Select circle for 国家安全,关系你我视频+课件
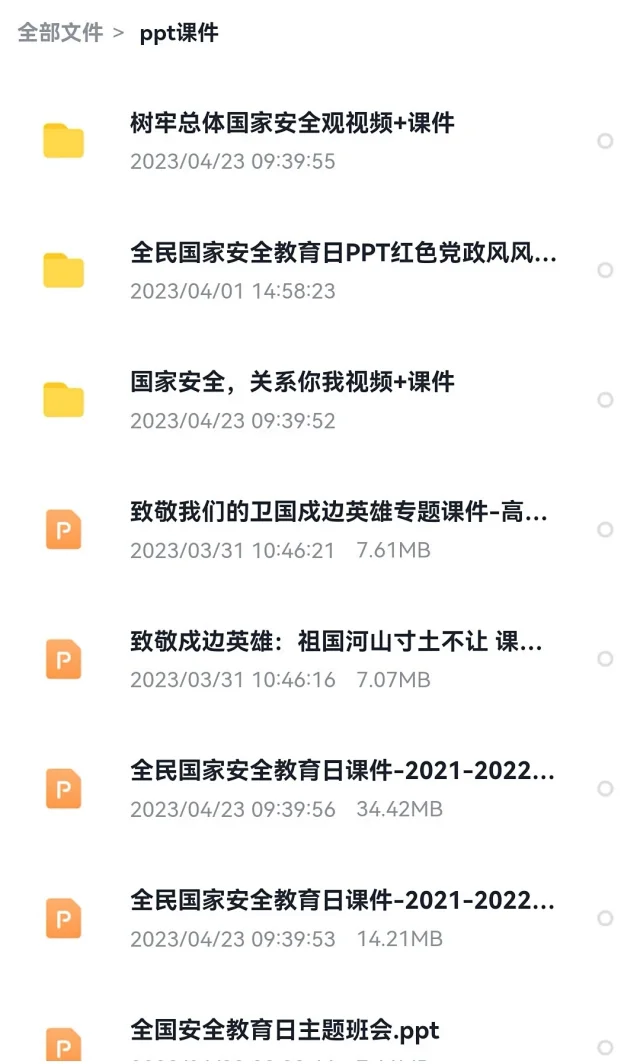The width and height of the screenshot is (640, 1064). tap(605, 400)
